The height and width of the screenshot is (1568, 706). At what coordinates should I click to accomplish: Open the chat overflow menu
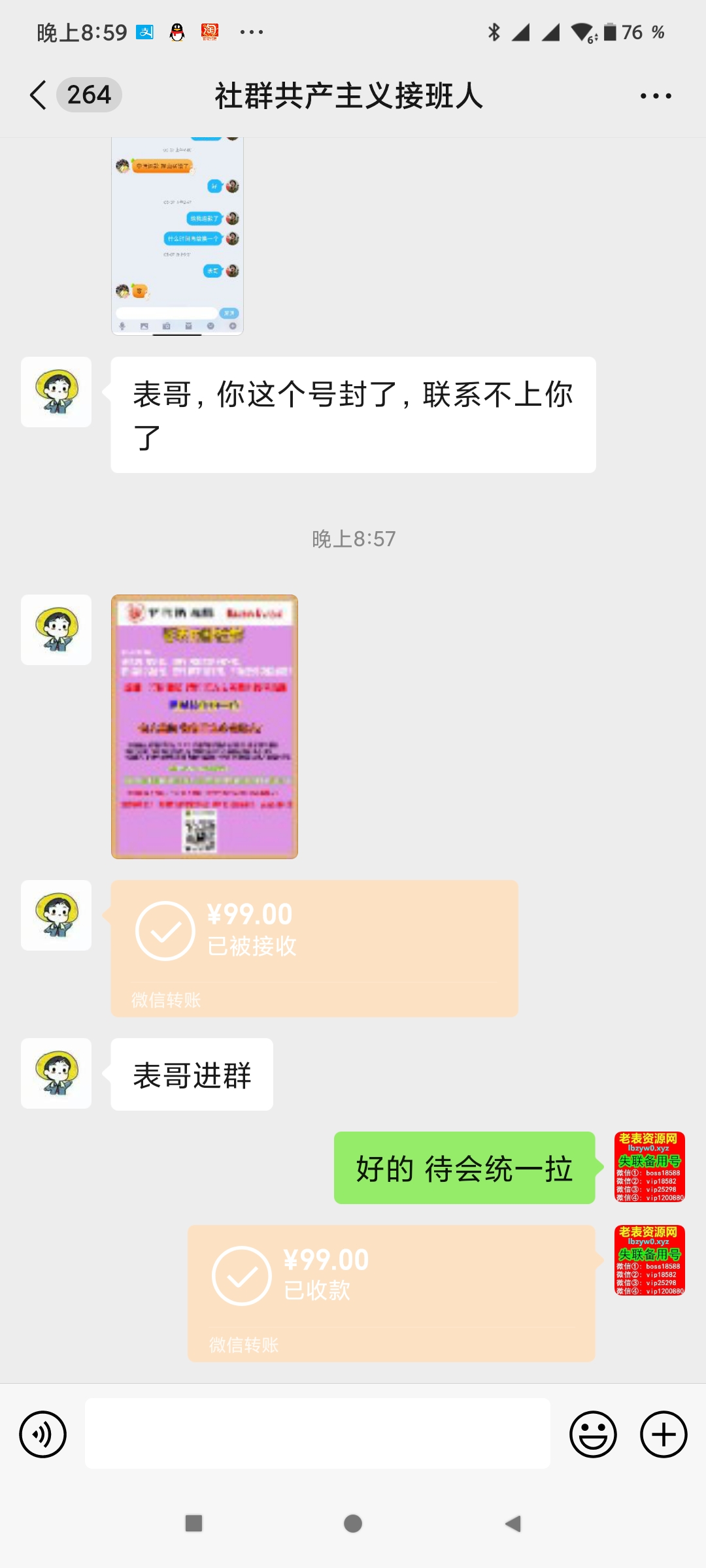[x=655, y=95]
